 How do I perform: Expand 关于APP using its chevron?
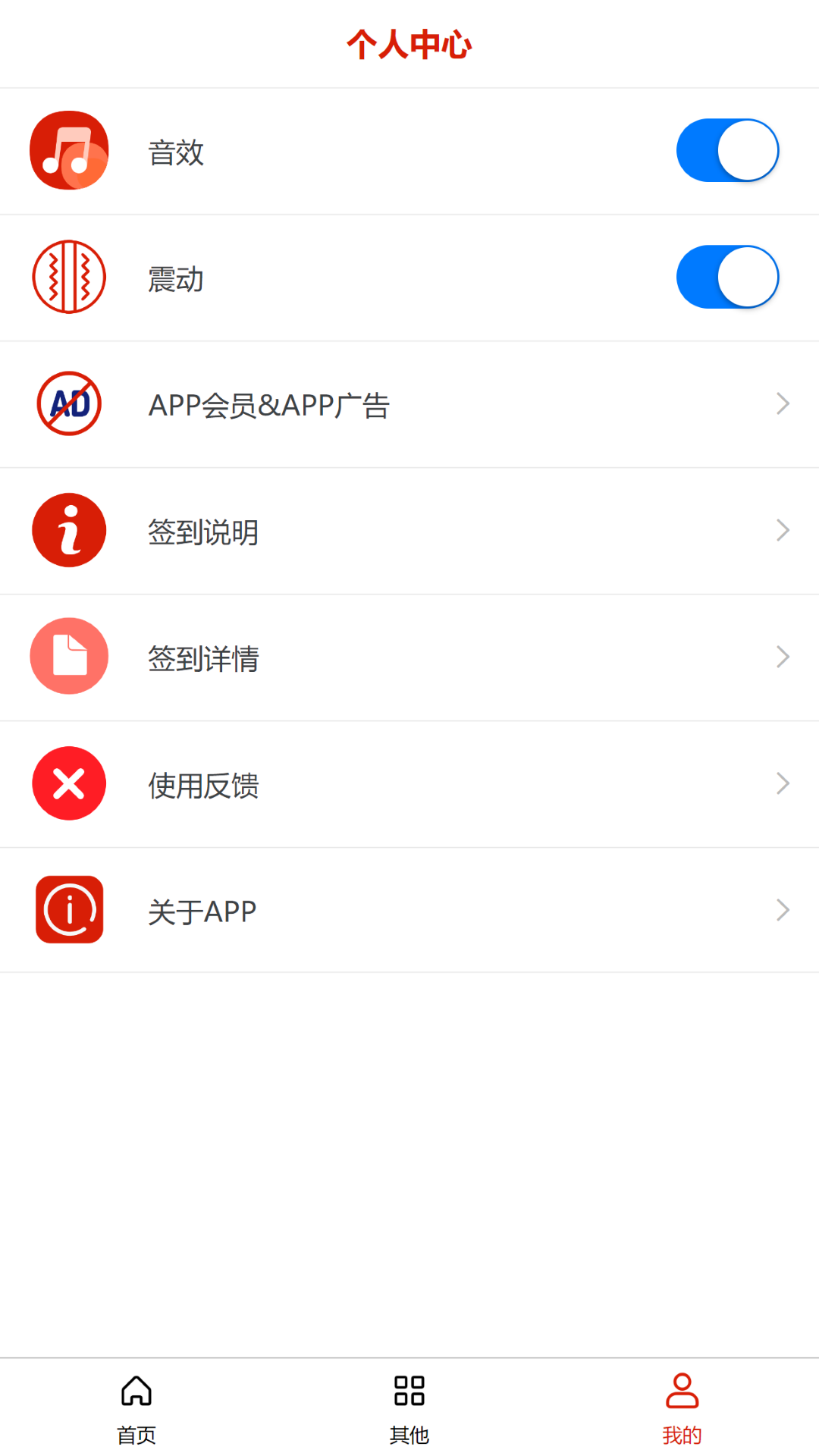click(x=782, y=909)
